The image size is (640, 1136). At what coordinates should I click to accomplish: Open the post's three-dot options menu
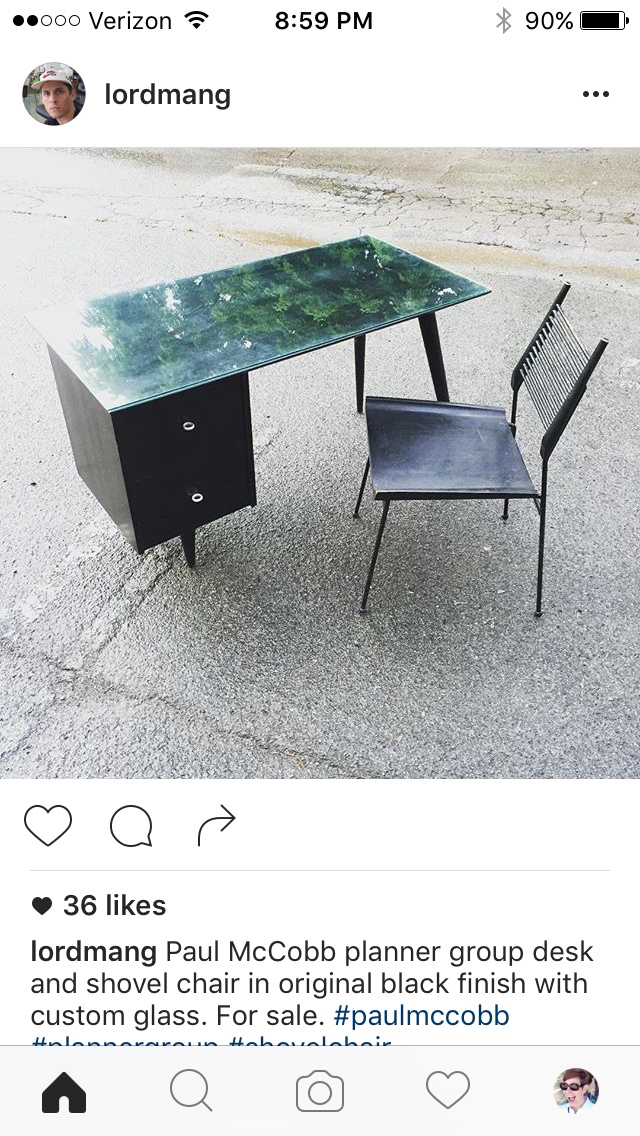tap(595, 95)
